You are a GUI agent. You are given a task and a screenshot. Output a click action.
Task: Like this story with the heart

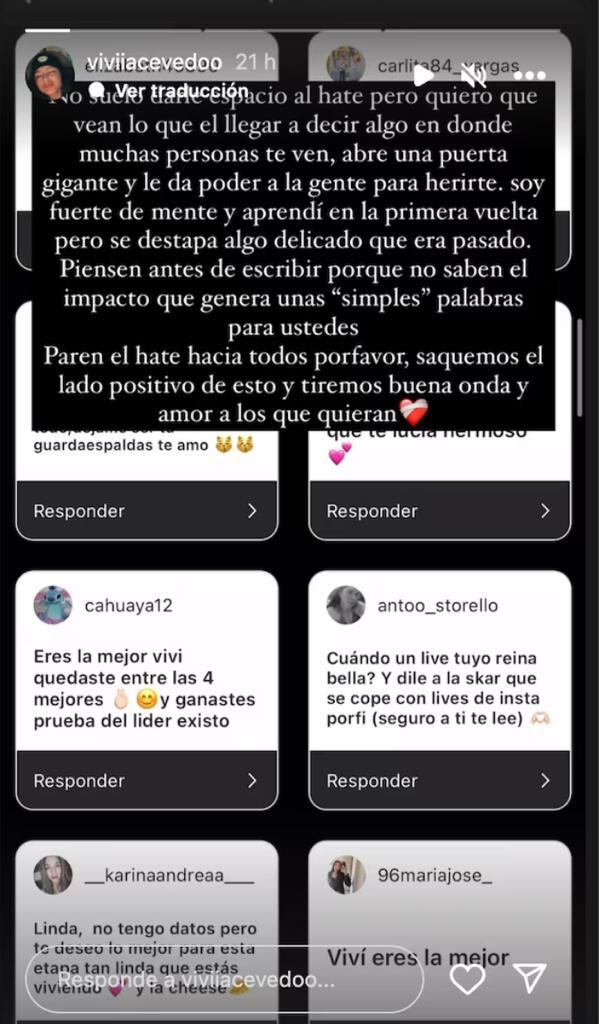pyautogui.click(x=467, y=979)
